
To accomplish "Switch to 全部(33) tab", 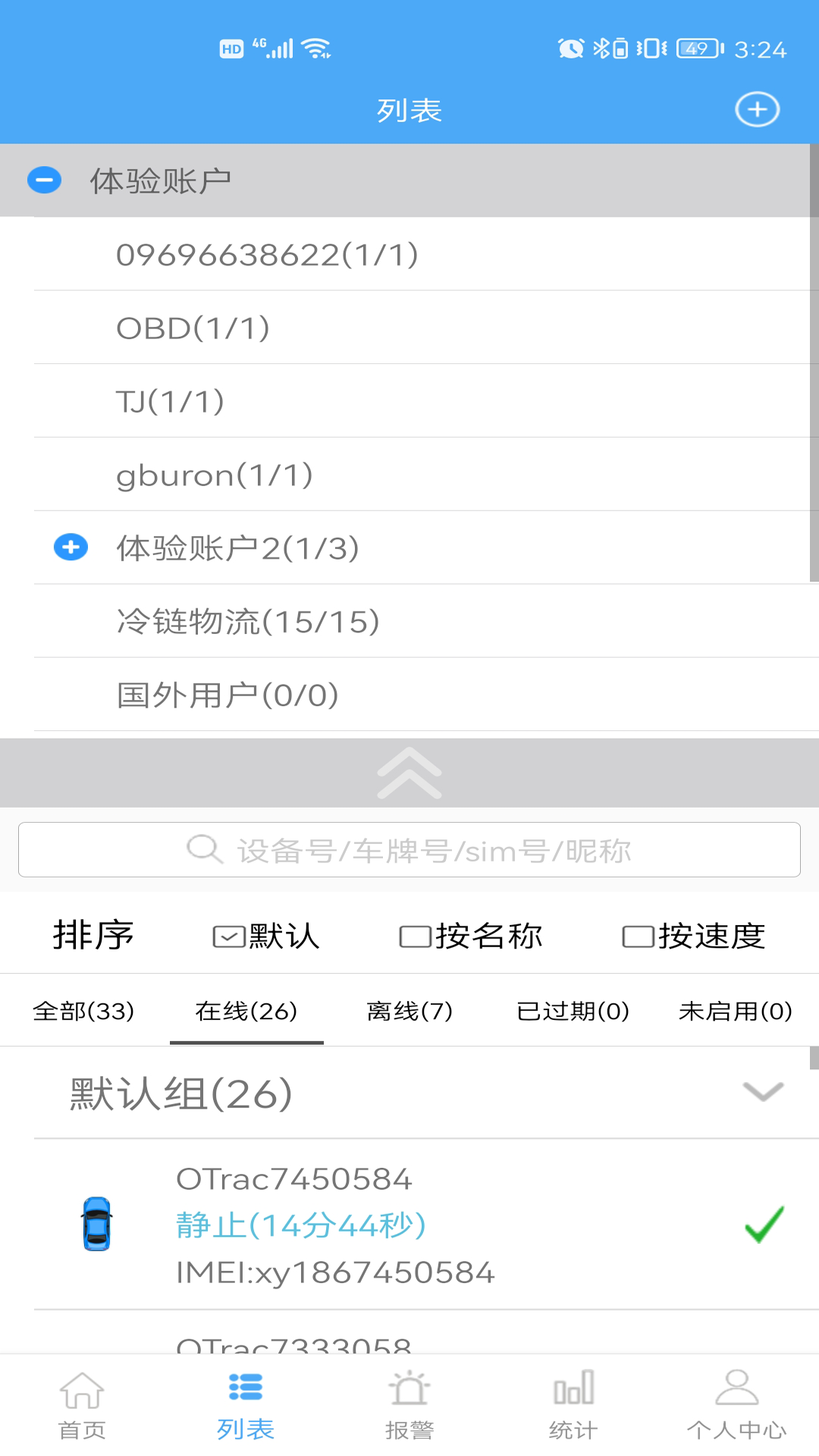I will tap(83, 1011).
